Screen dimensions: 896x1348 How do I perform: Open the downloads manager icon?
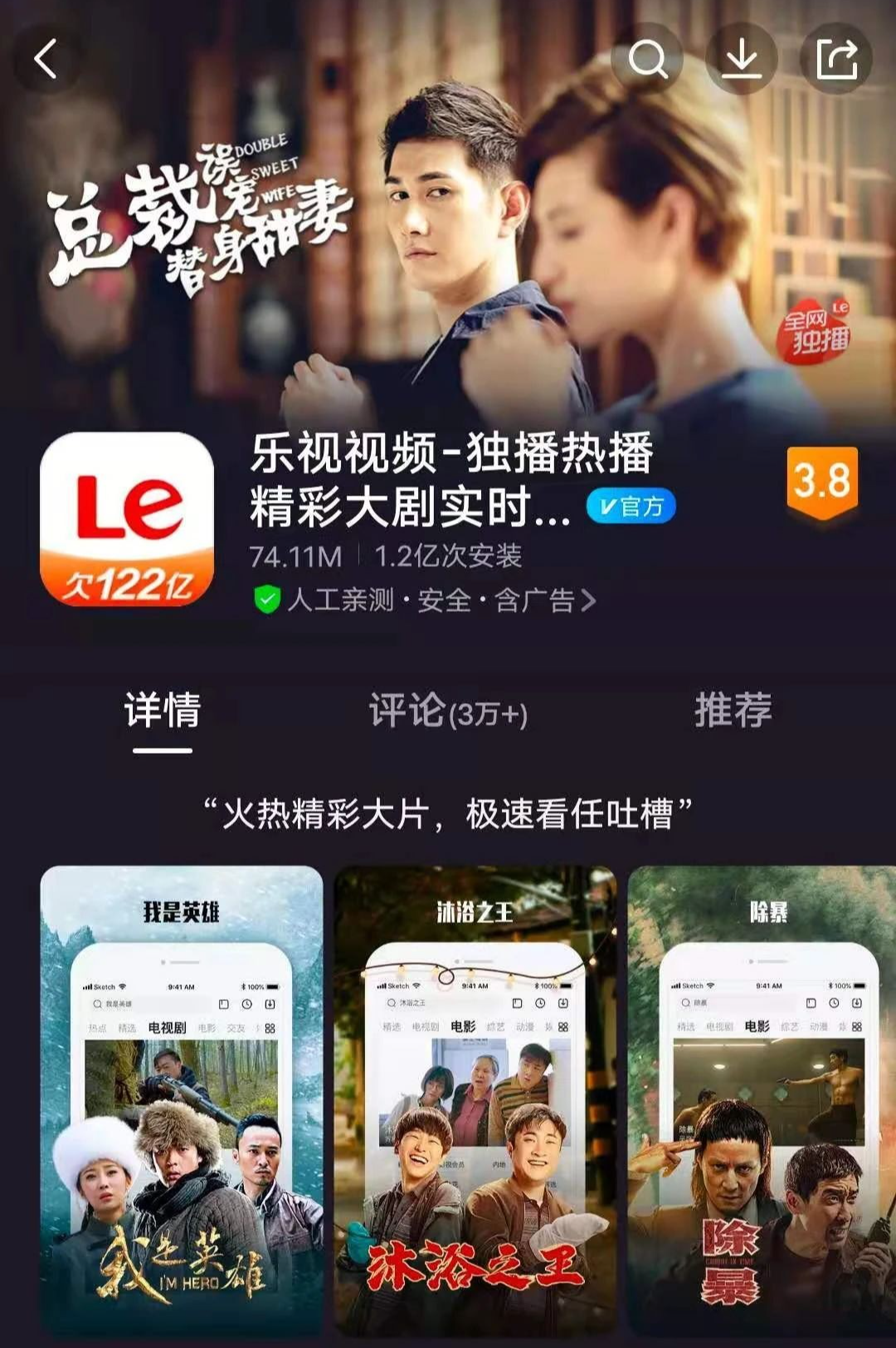pos(741,59)
